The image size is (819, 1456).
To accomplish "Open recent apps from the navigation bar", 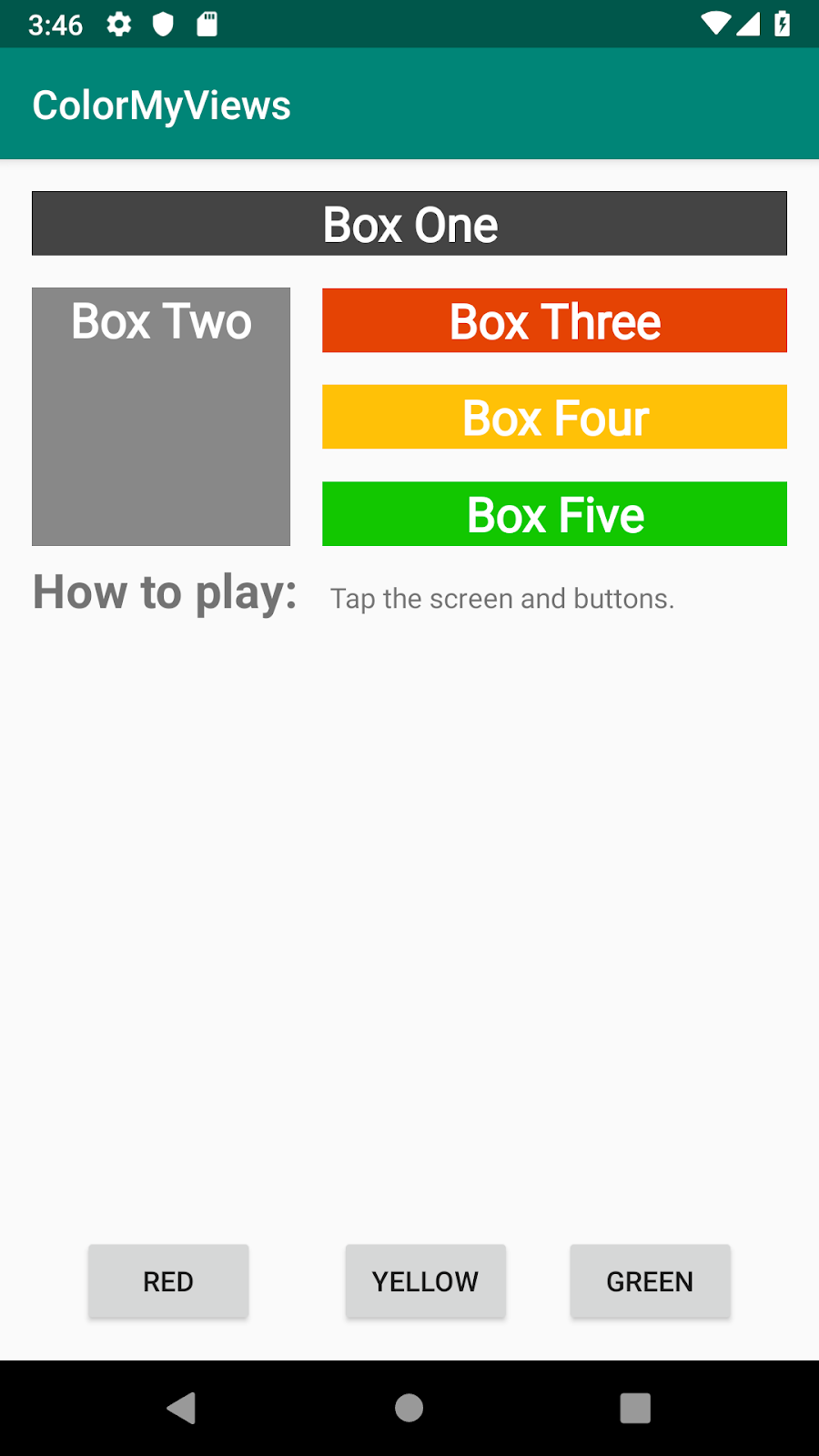I will click(635, 1408).
